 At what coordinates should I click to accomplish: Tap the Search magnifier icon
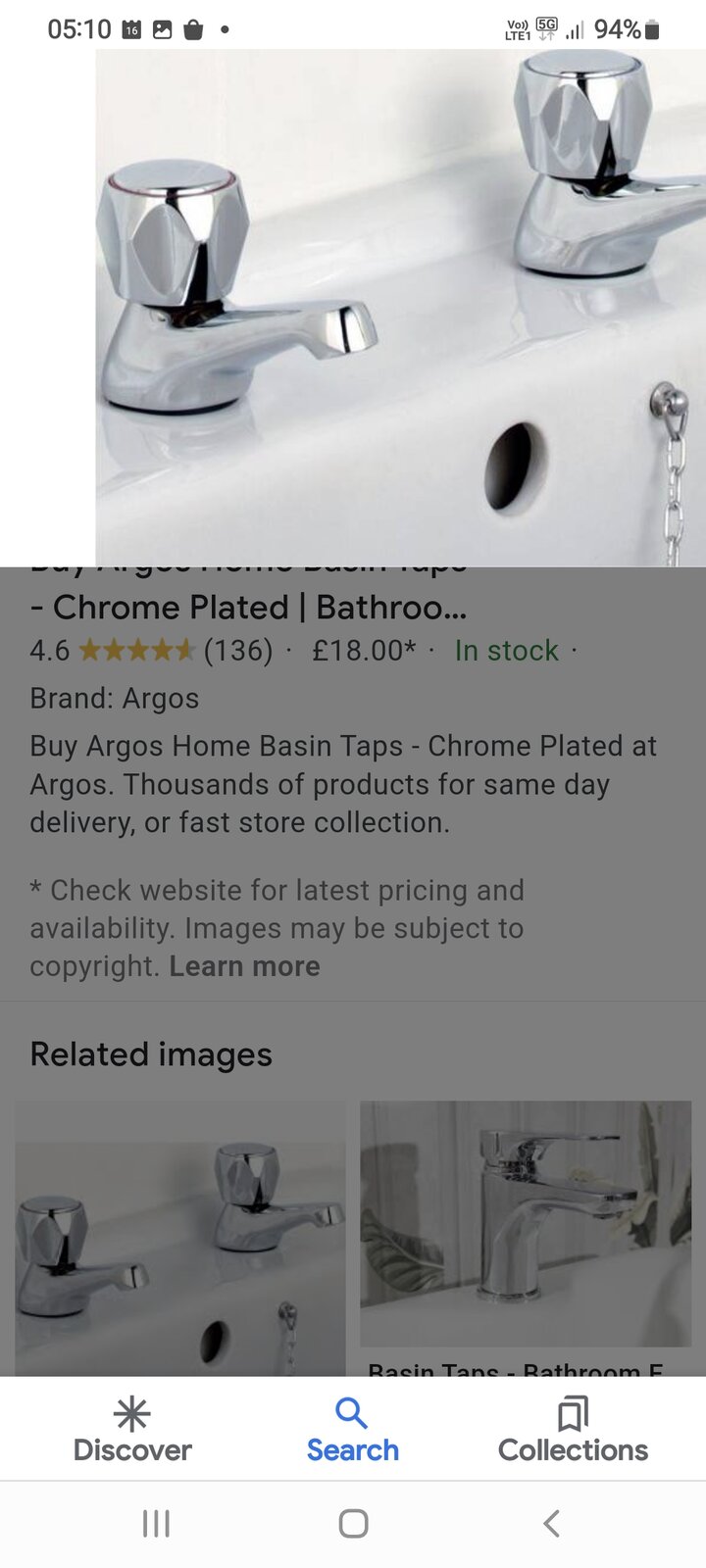click(x=352, y=1411)
